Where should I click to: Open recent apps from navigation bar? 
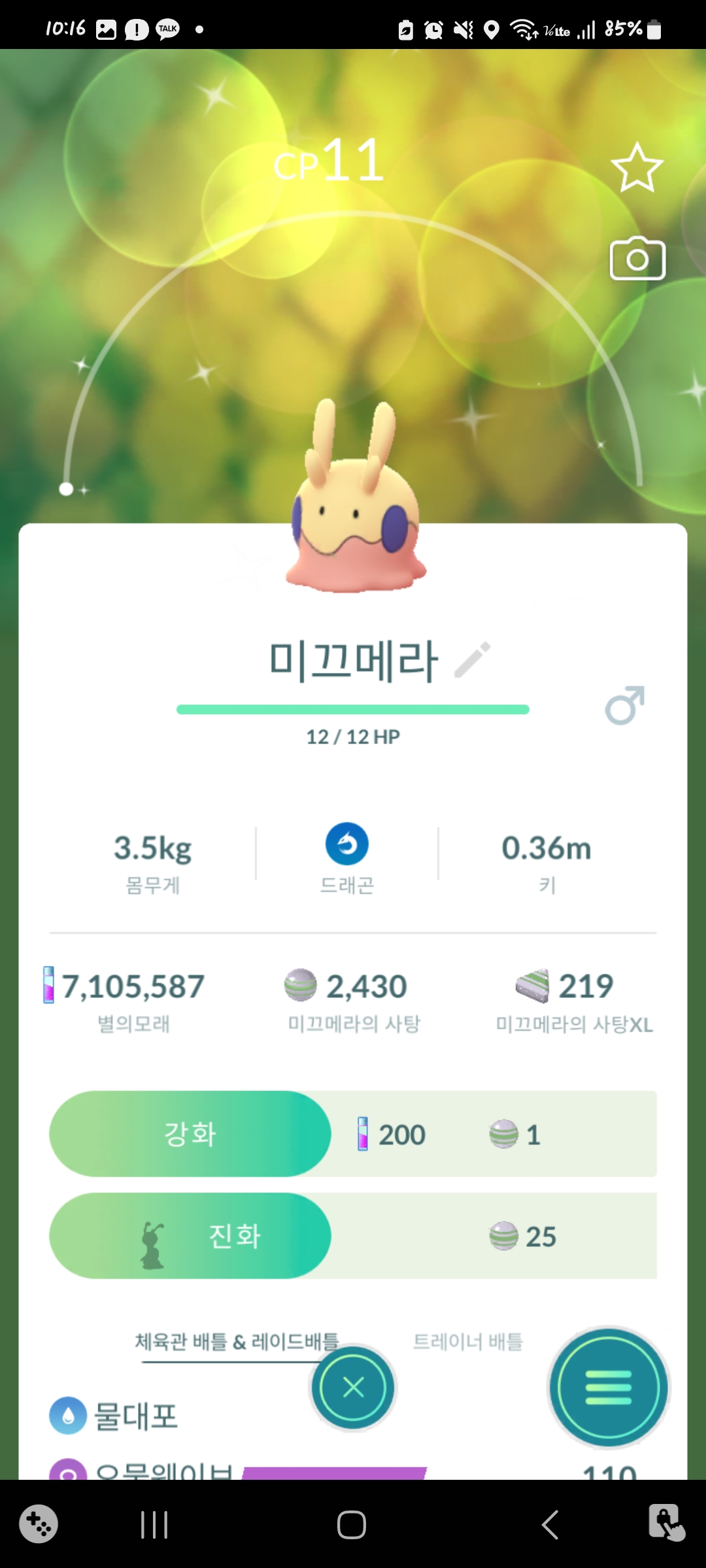154,1525
